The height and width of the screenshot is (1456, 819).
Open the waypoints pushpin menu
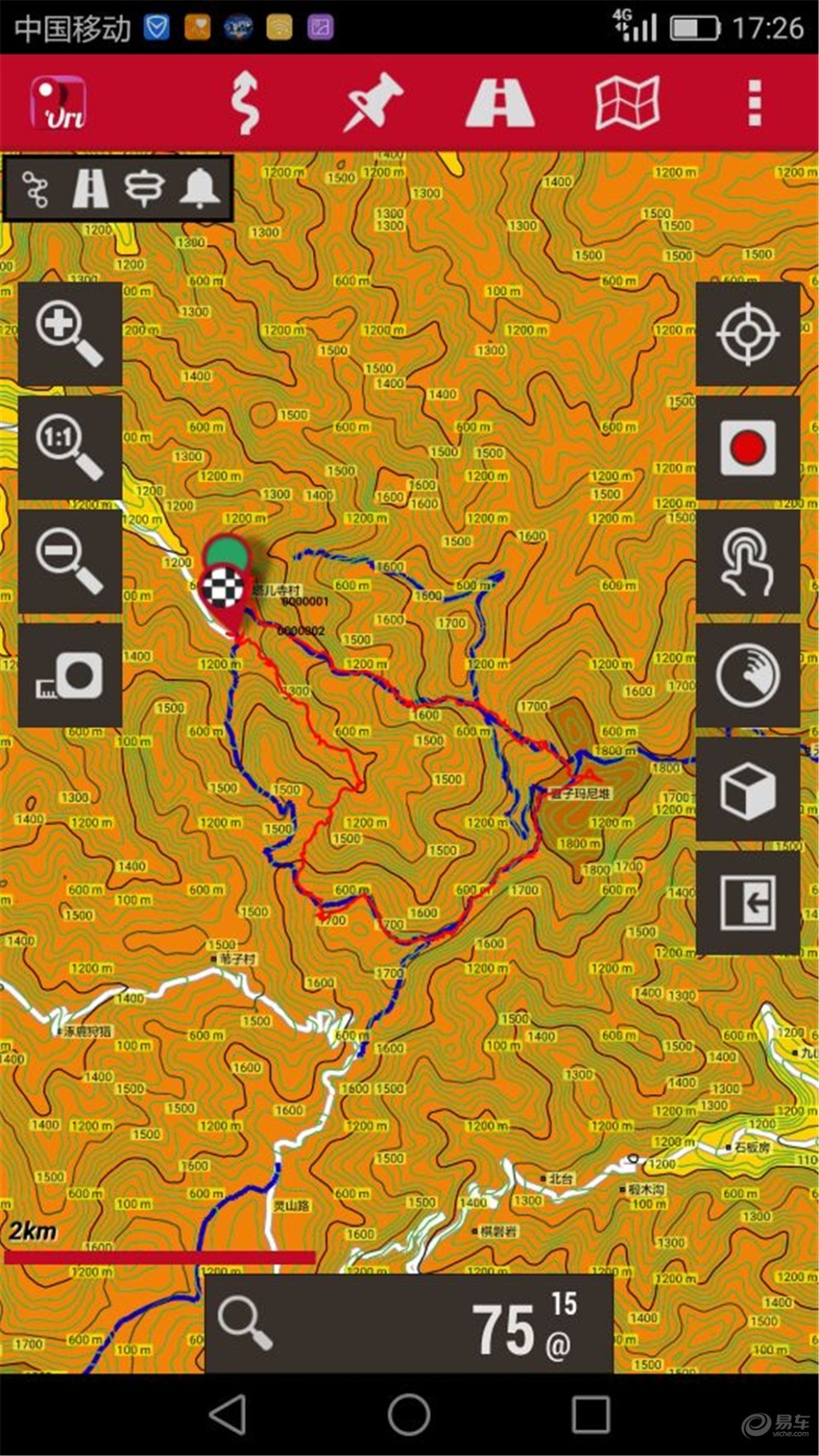click(373, 103)
